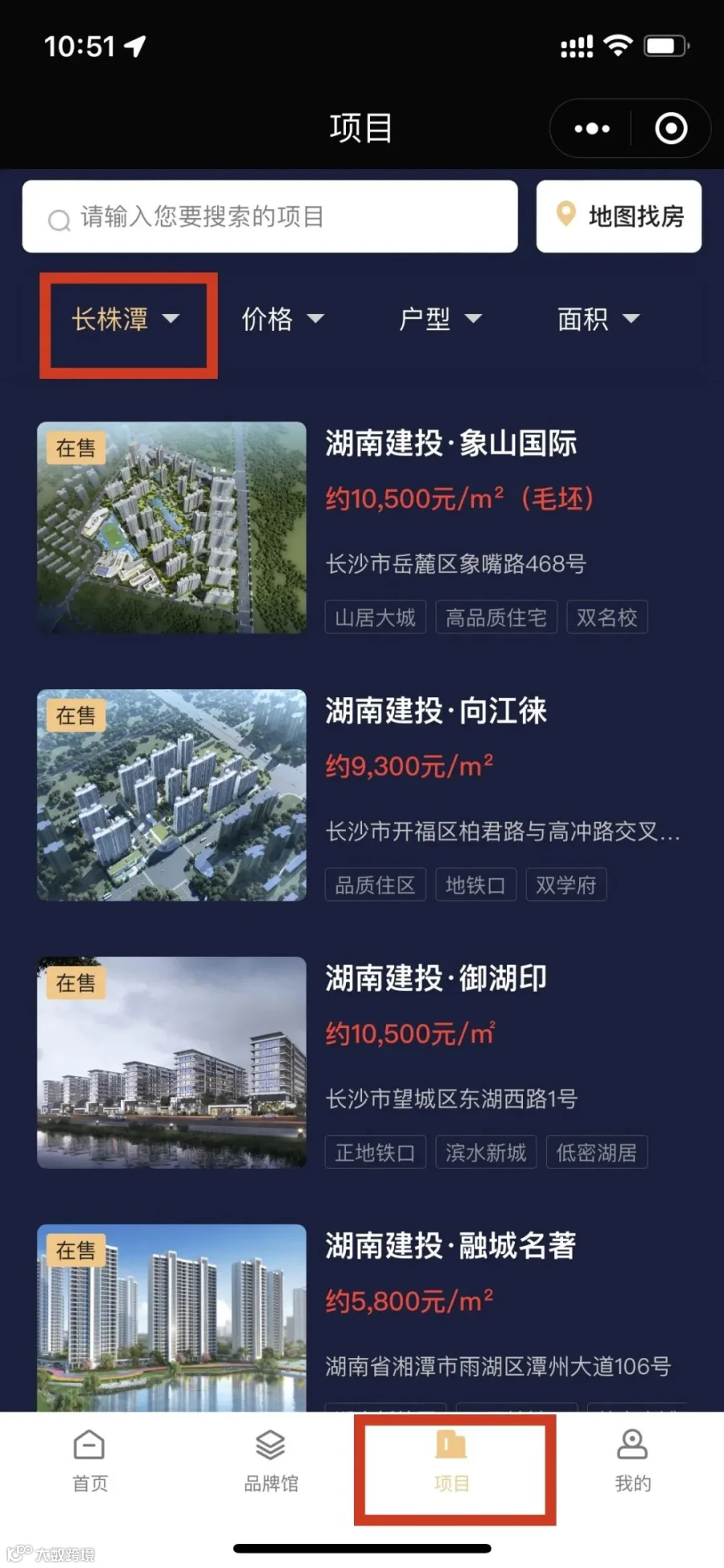724x1568 pixels.
Task: Expand the 户型 filter dropdown
Action: click(x=441, y=319)
